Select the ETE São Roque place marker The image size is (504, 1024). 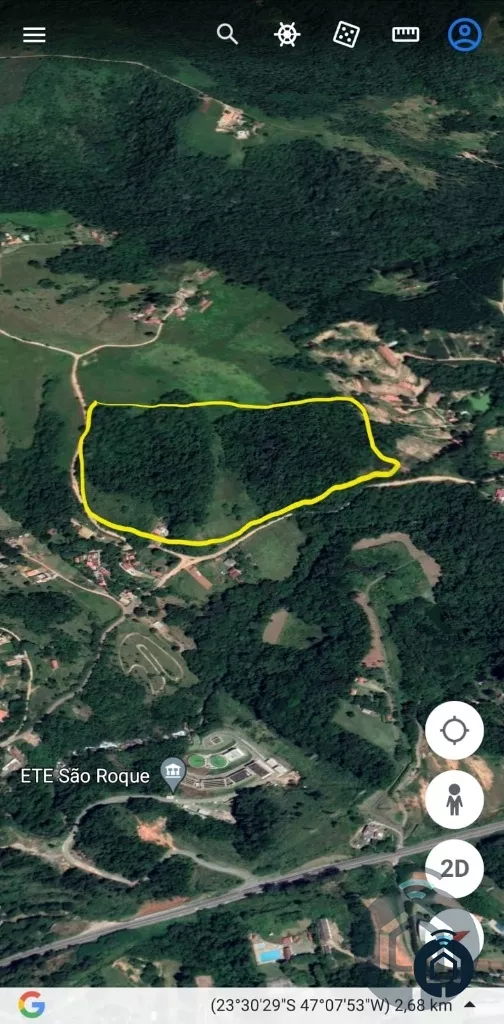173,774
